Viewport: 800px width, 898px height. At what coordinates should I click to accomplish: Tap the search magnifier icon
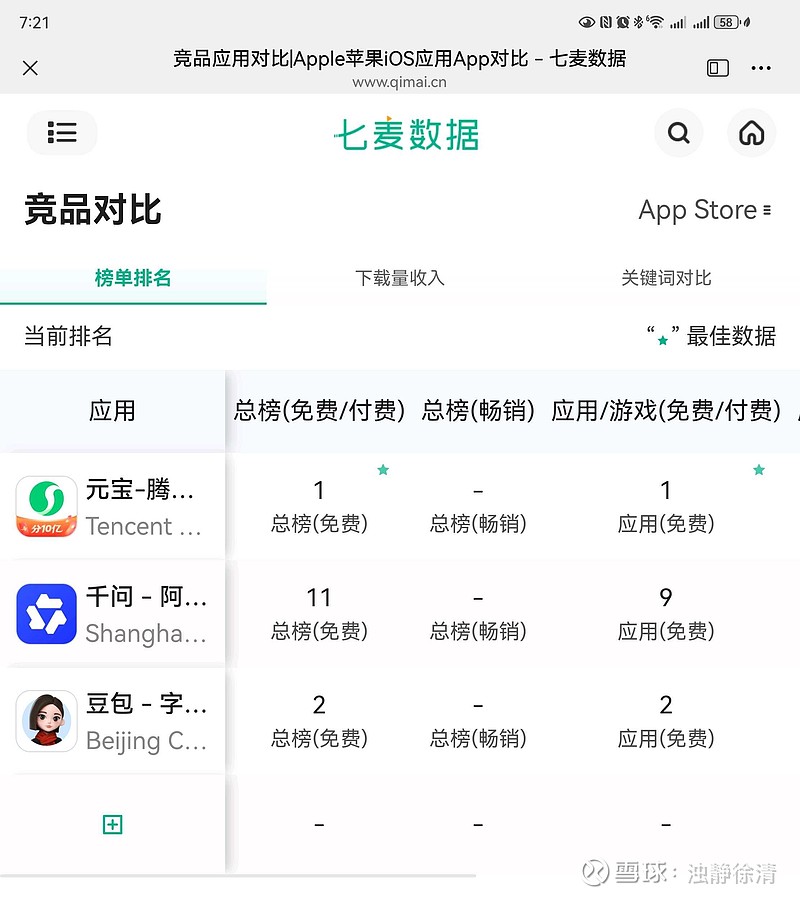pos(679,133)
